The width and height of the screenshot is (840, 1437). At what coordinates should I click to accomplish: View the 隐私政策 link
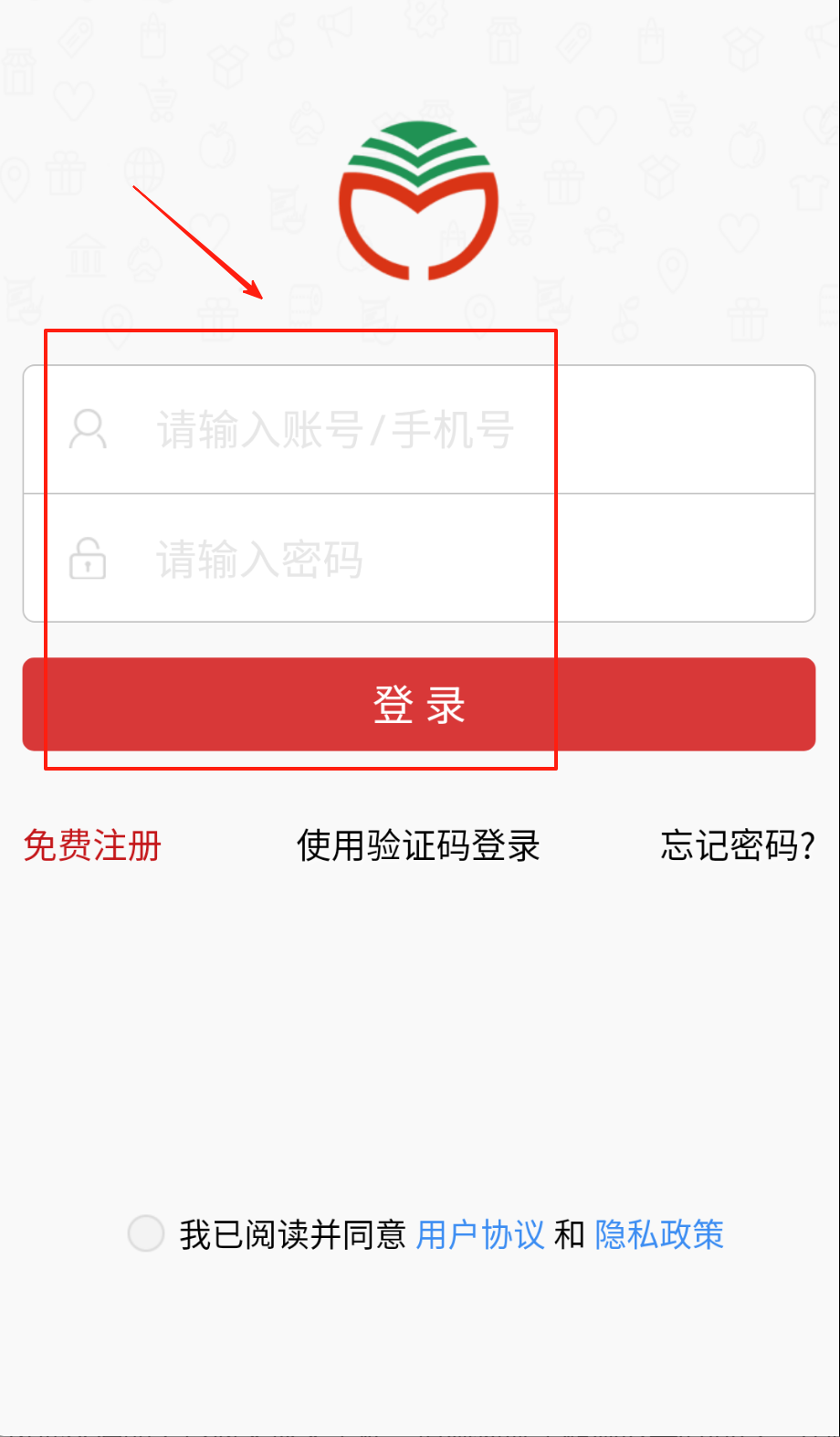point(659,1234)
